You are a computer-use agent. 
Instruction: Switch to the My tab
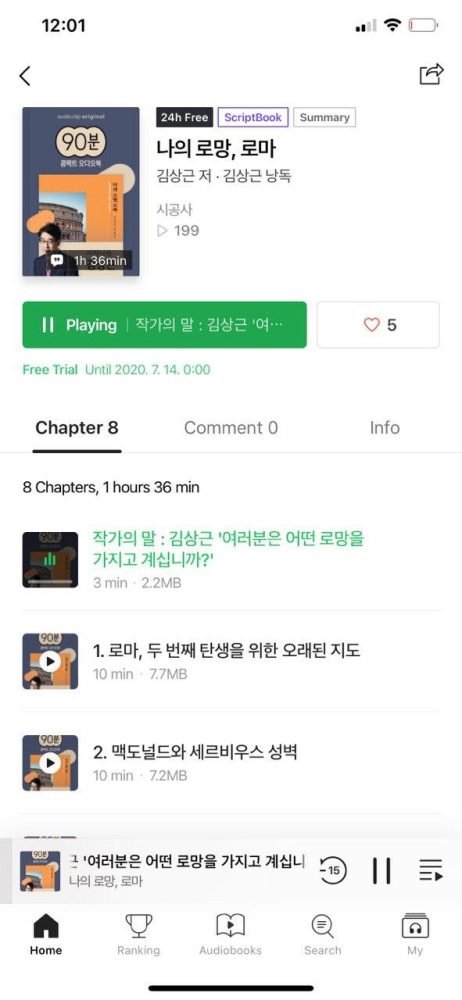click(415, 934)
